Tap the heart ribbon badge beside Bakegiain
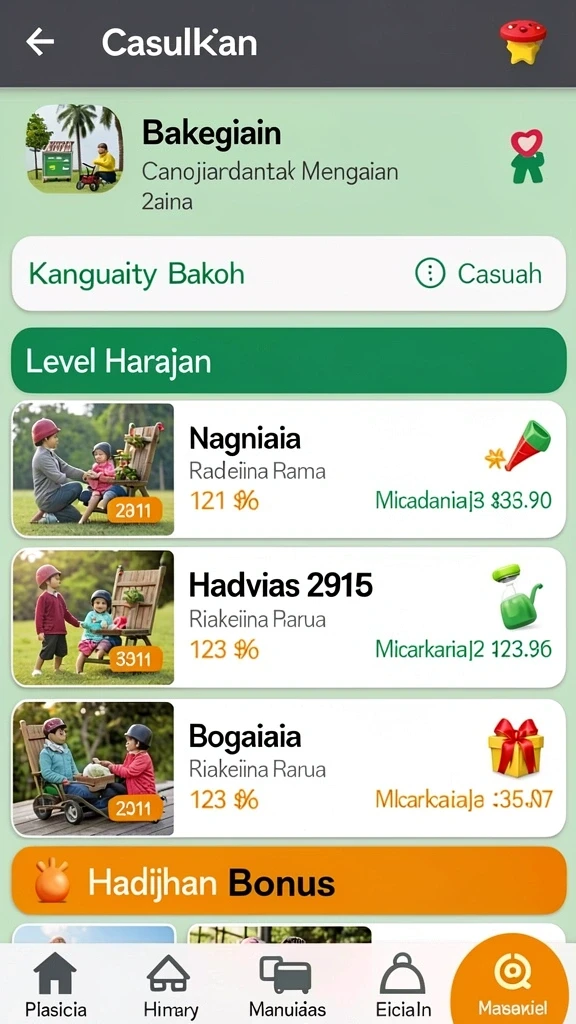The width and height of the screenshot is (576, 1024). pyautogui.click(x=527, y=155)
